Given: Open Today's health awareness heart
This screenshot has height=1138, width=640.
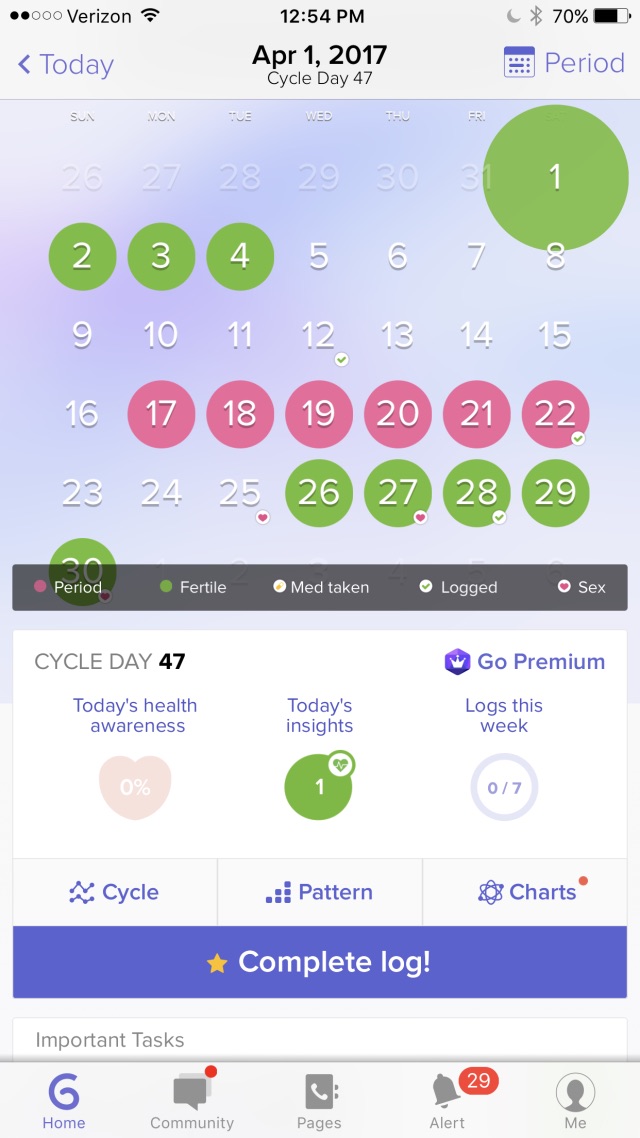Looking at the screenshot, I should tap(135, 787).
